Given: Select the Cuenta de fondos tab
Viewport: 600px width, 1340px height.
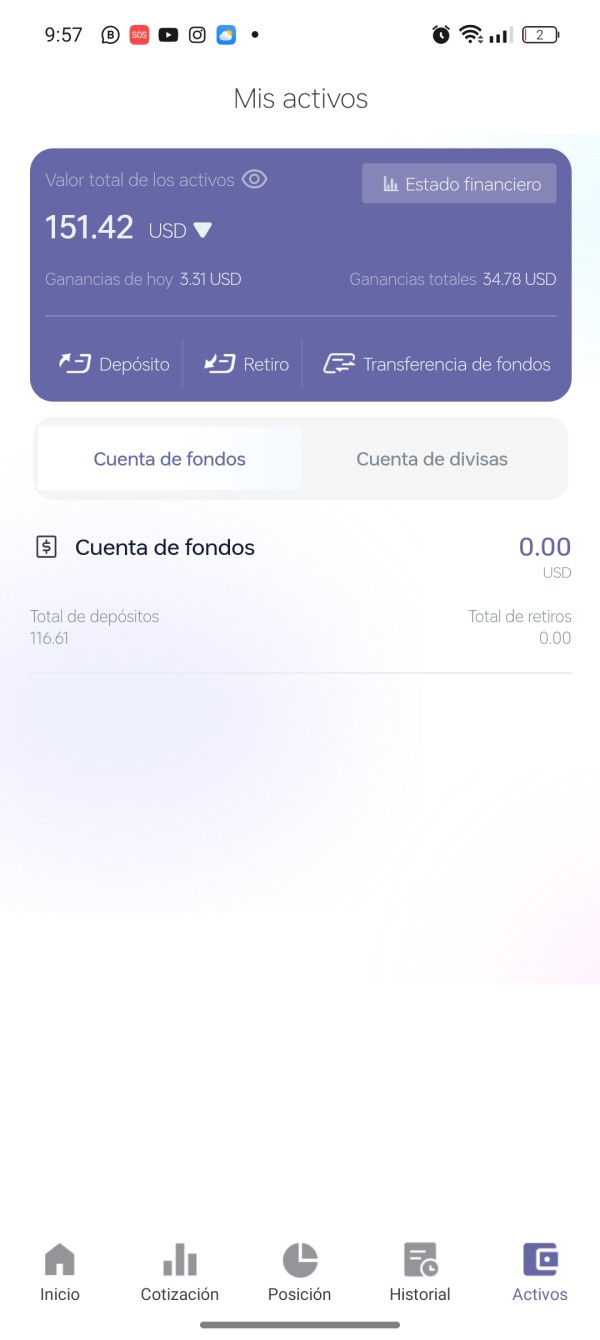Looking at the screenshot, I should (x=170, y=459).
